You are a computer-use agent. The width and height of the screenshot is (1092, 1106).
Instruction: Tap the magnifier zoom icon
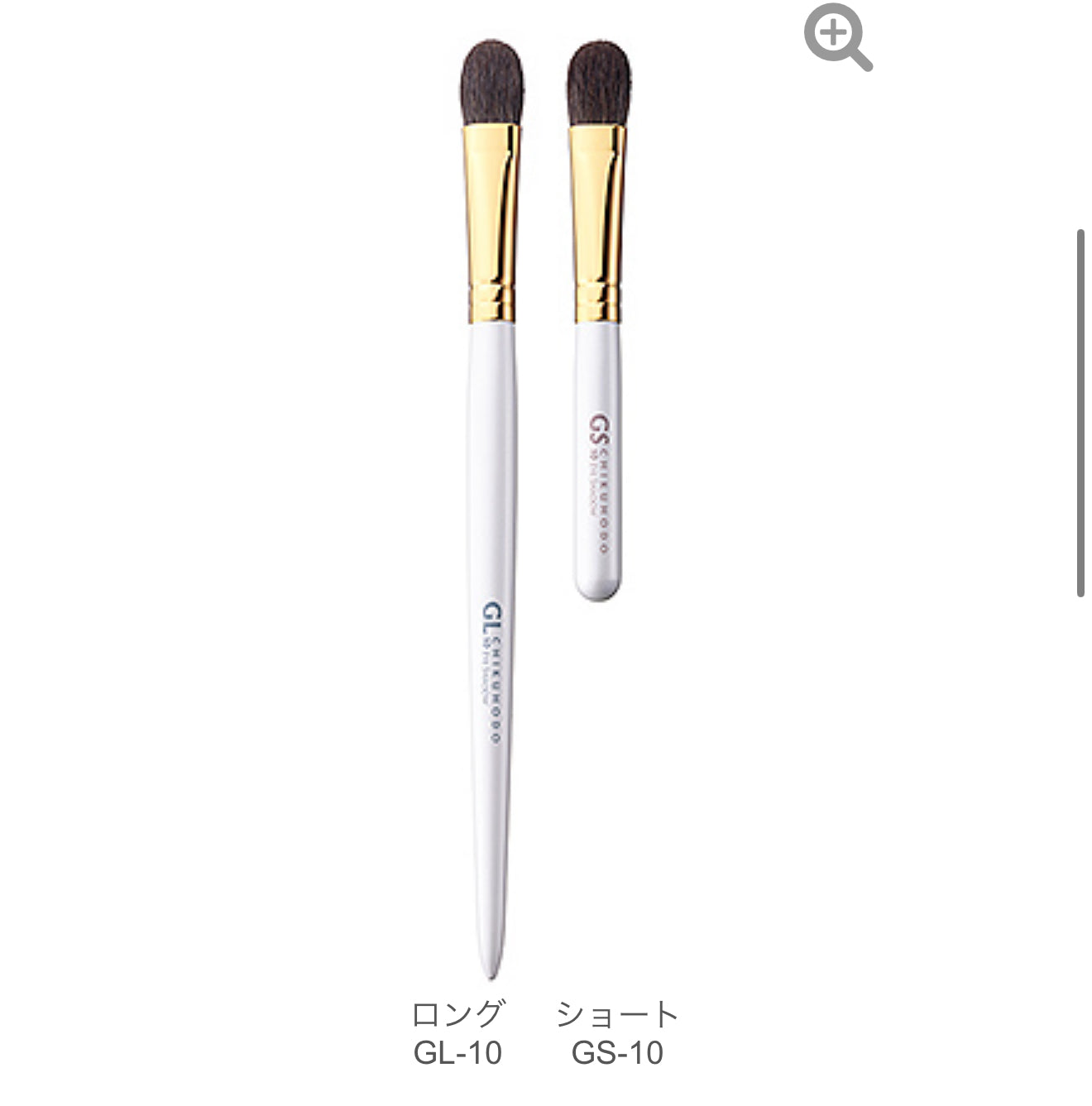836,36
